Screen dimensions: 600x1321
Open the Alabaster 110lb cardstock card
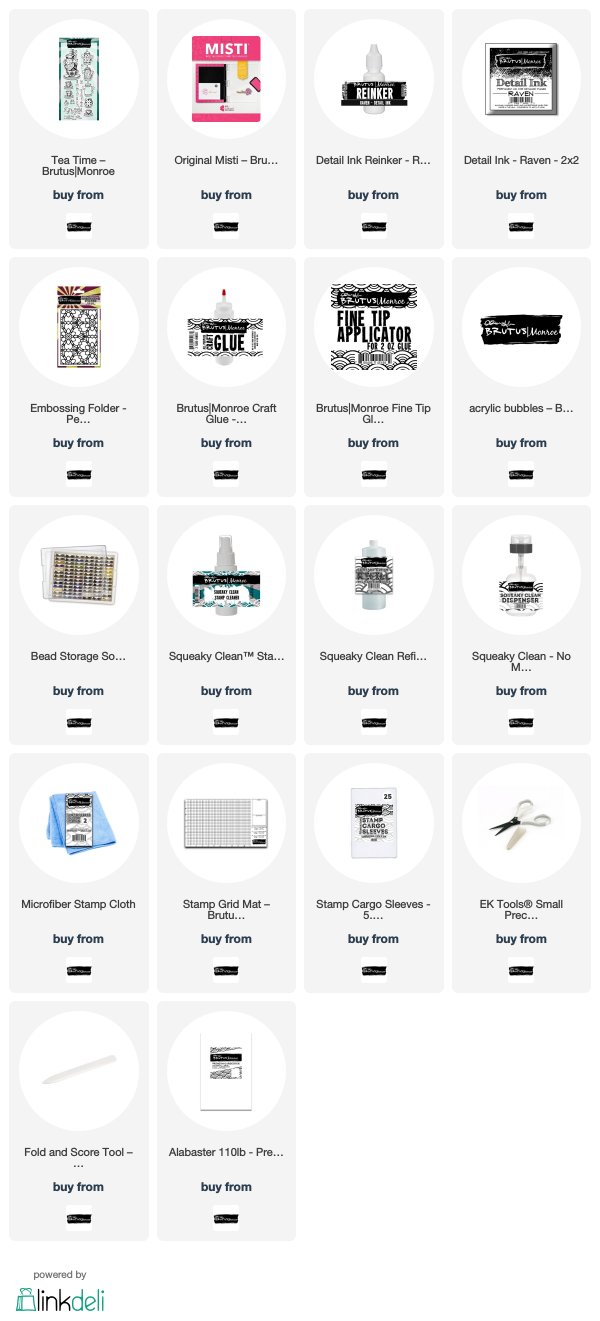coord(226,1121)
